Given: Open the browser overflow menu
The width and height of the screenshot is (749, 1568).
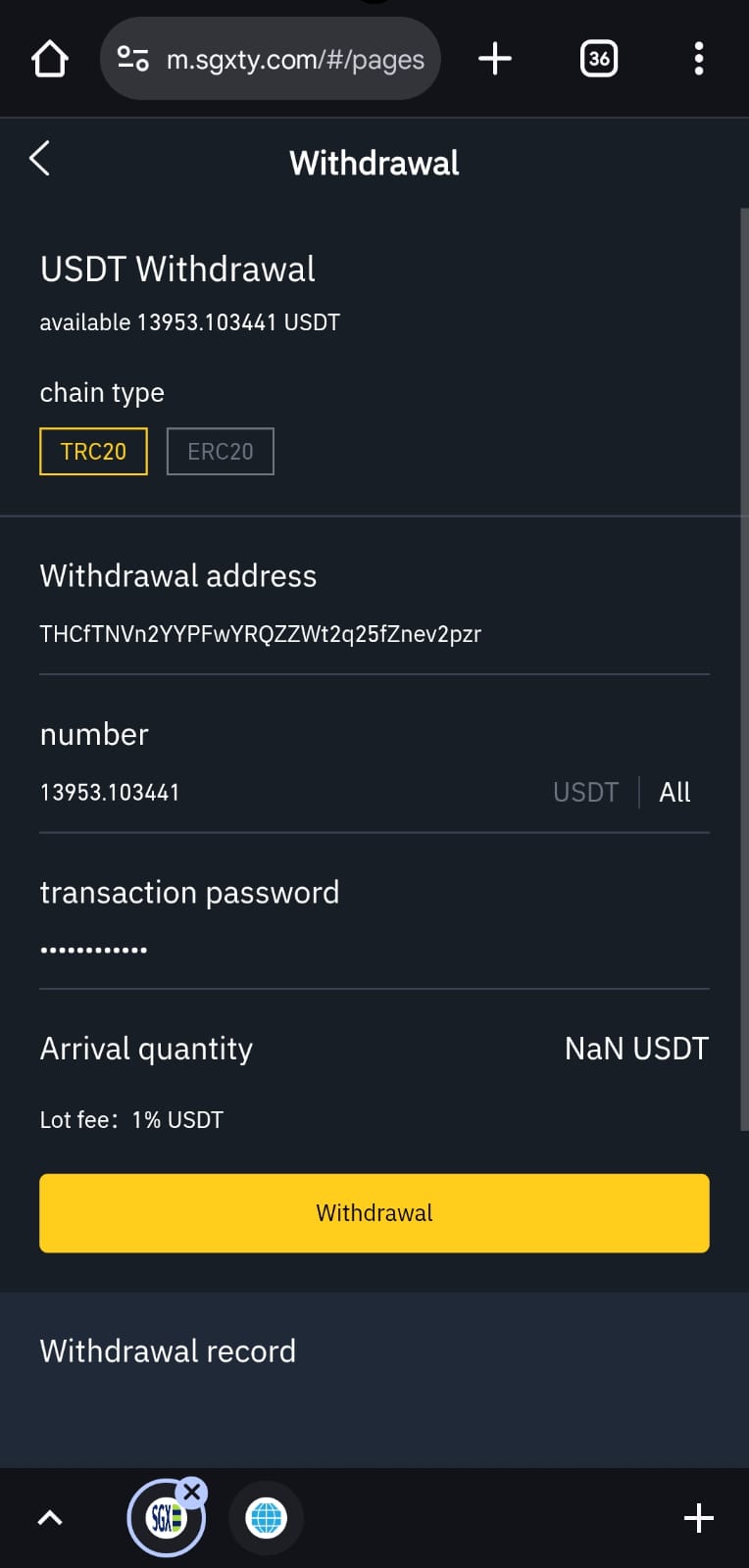Looking at the screenshot, I should [x=698, y=59].
